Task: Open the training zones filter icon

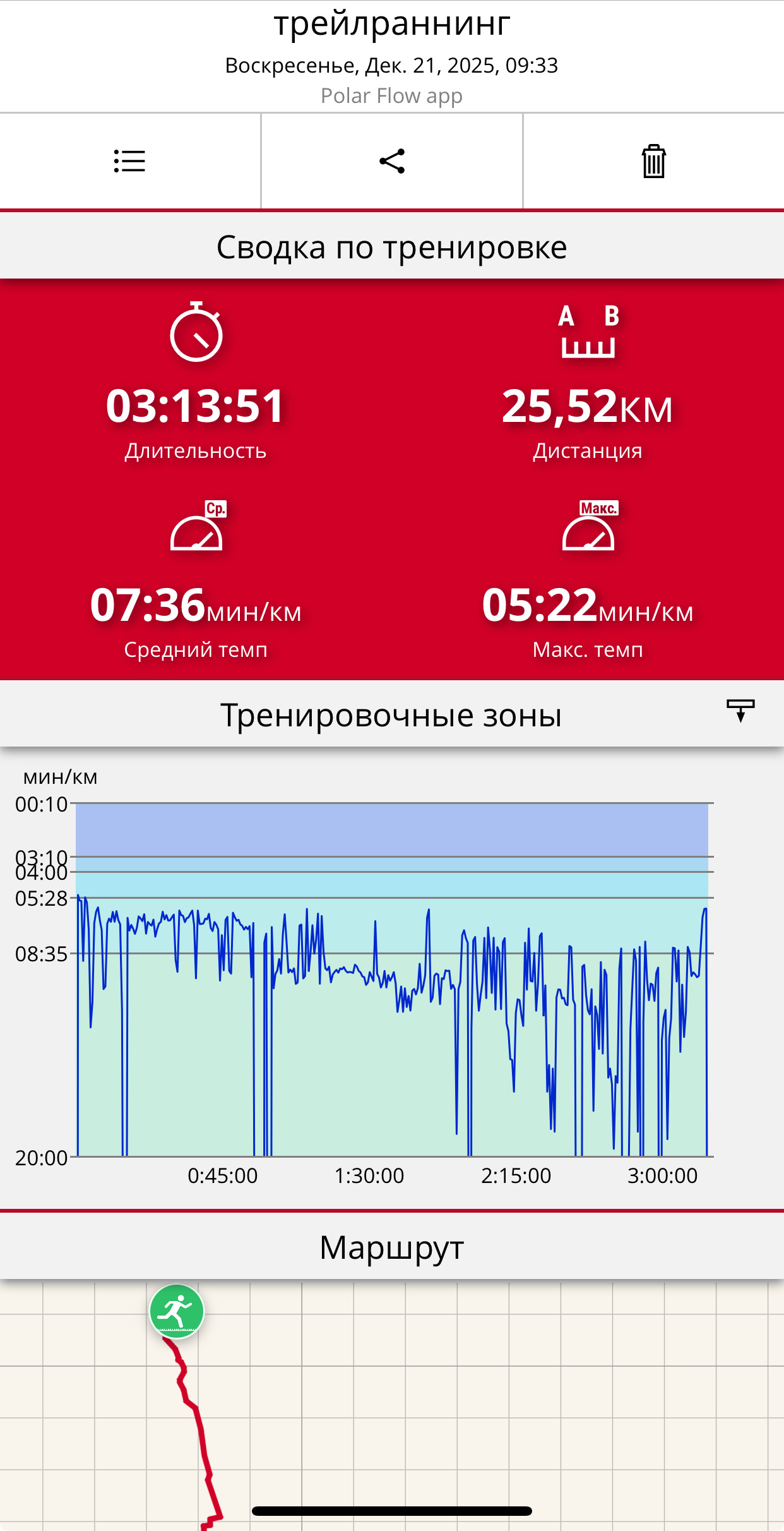Action: [740, 711]
